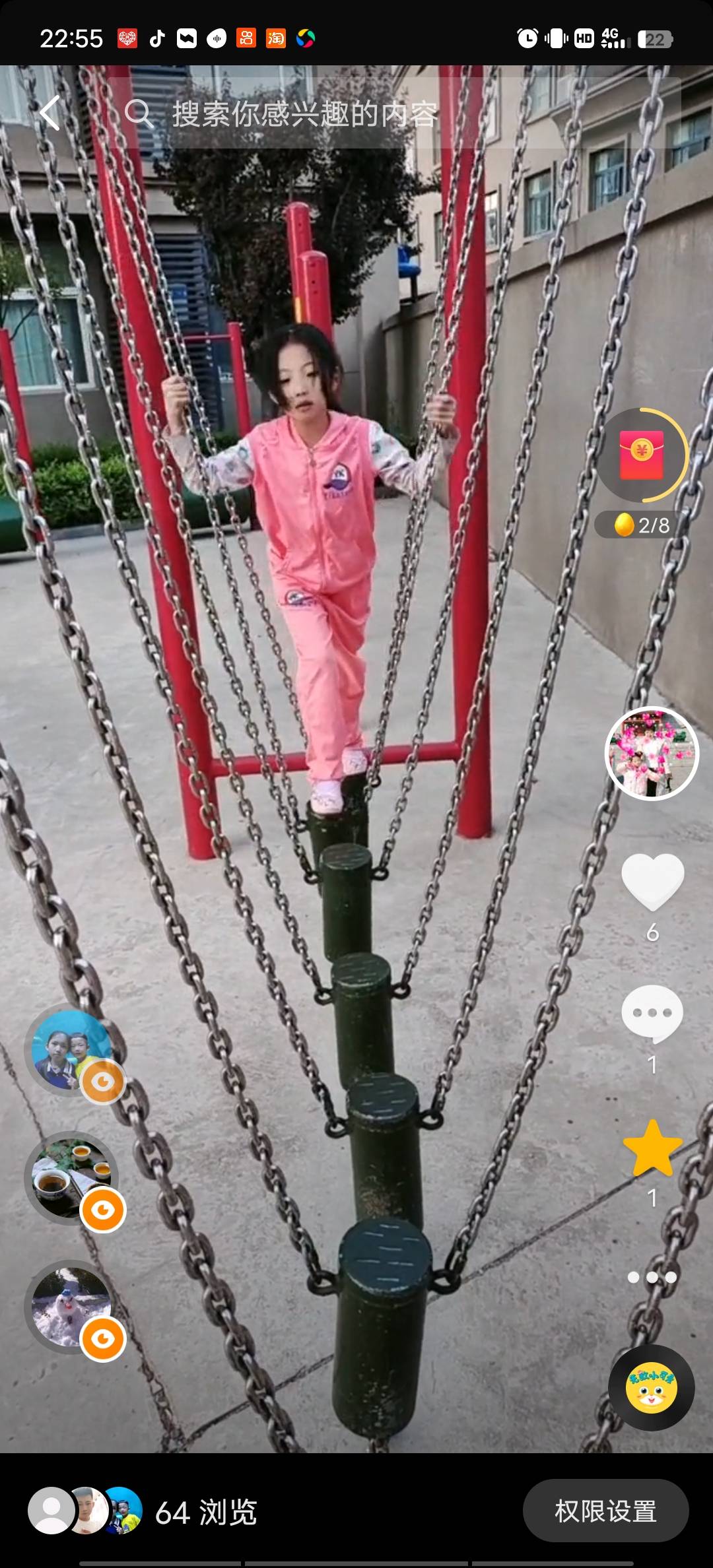Screen dimensions: 713x1568
Task: Go back with the top-left arrow
Action: pyautogui.click(x=50, y=113)
